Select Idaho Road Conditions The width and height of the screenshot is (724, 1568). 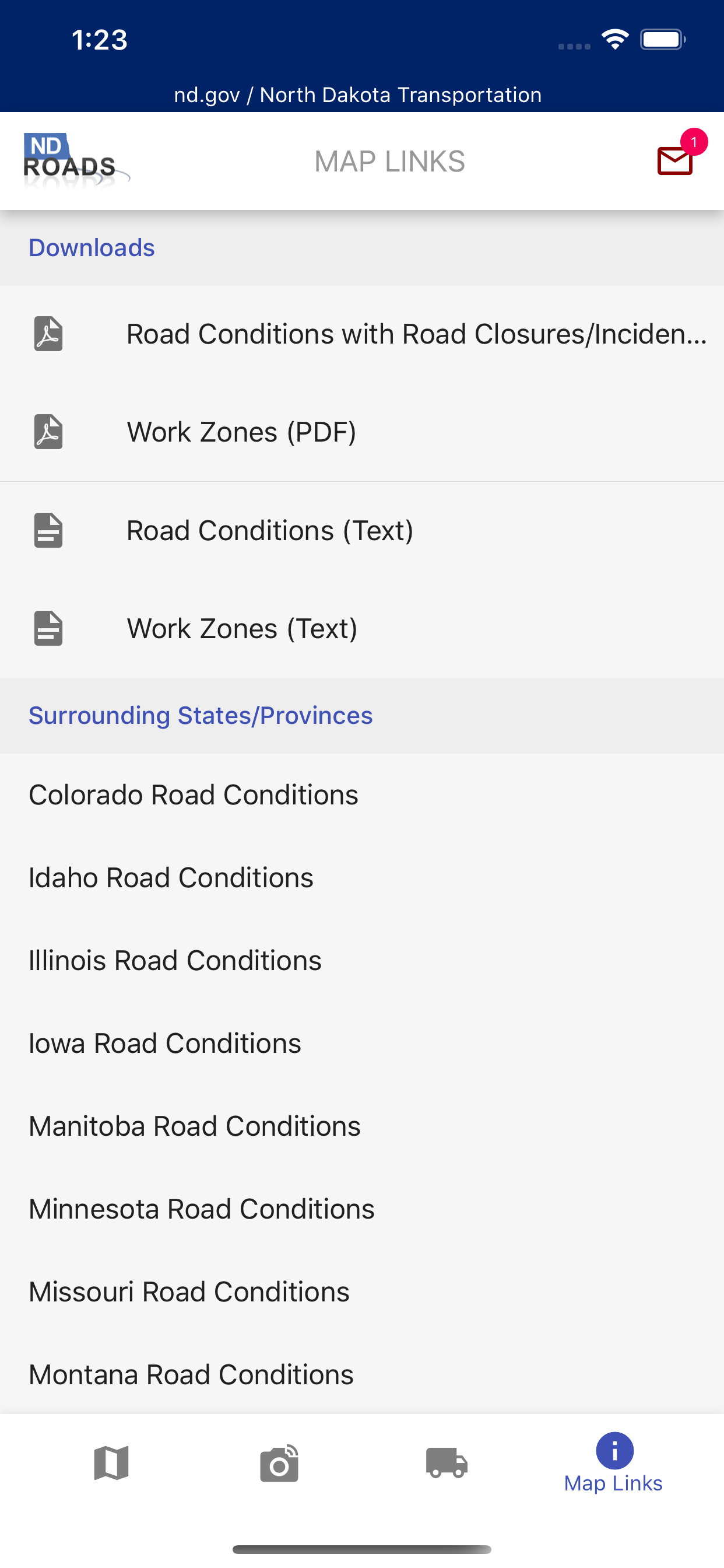(362, 878)
